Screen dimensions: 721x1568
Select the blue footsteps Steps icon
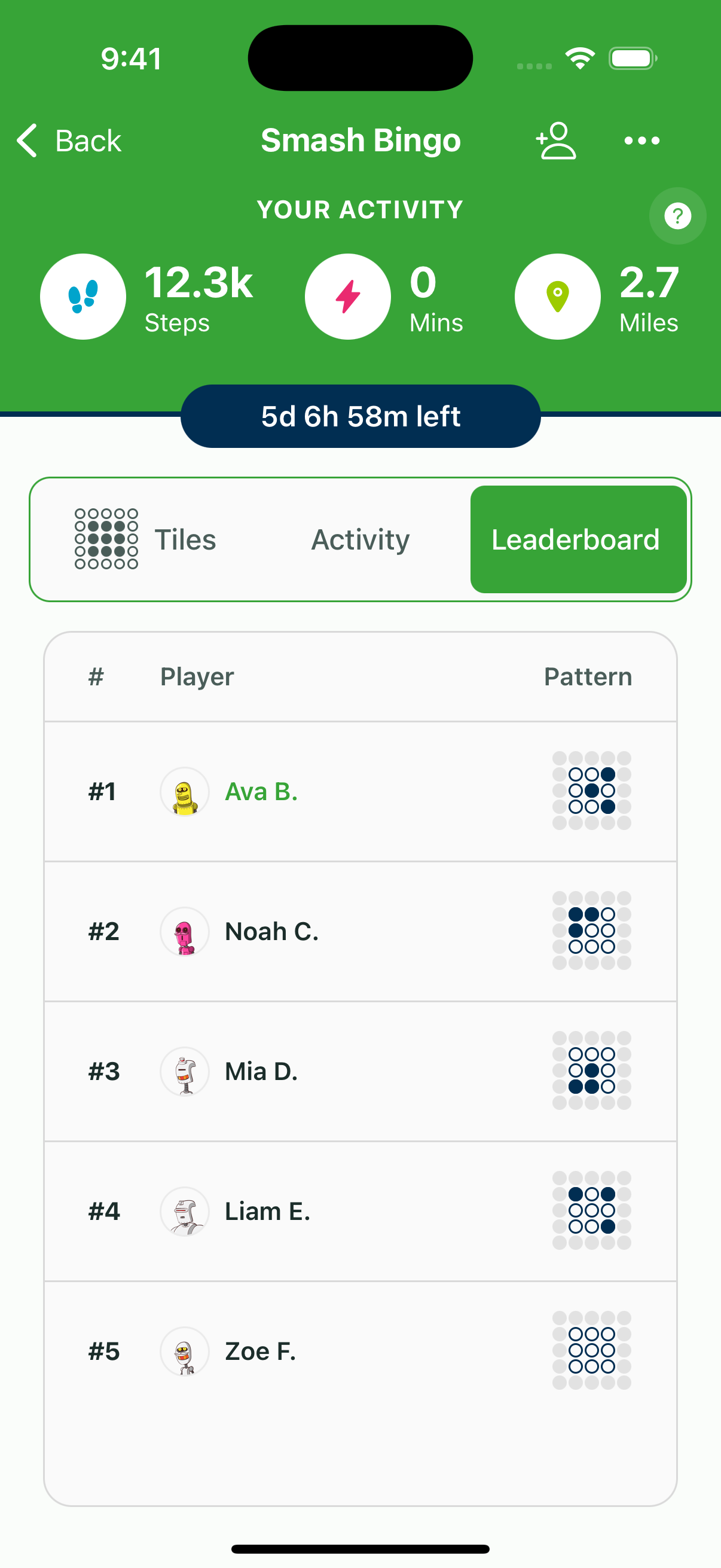(x=83, y=297)
